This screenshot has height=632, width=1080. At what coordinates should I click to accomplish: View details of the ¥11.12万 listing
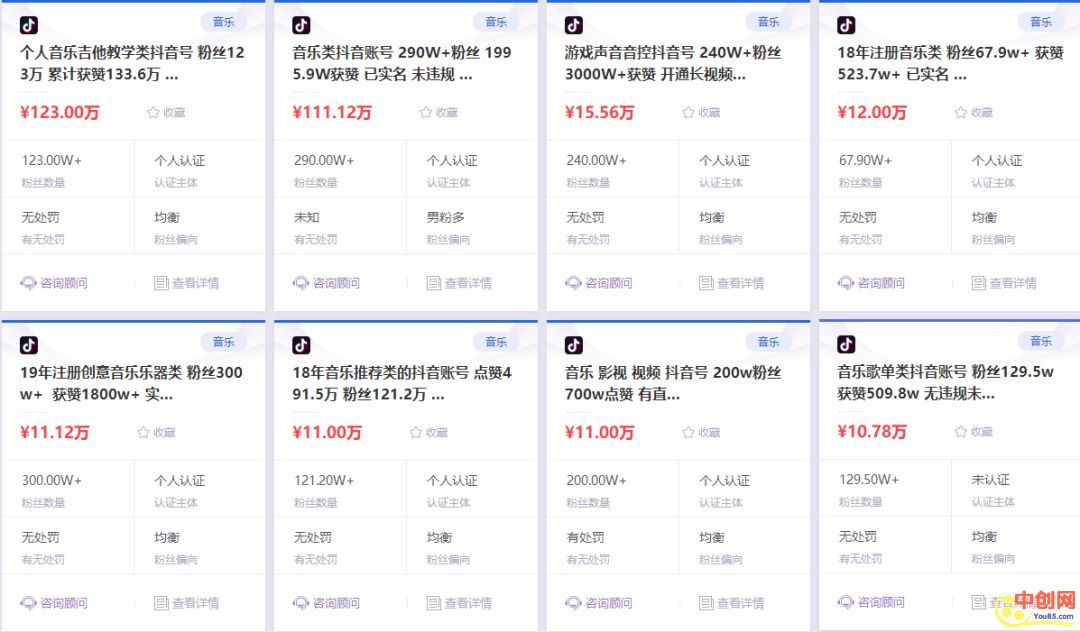pos(187,603)
